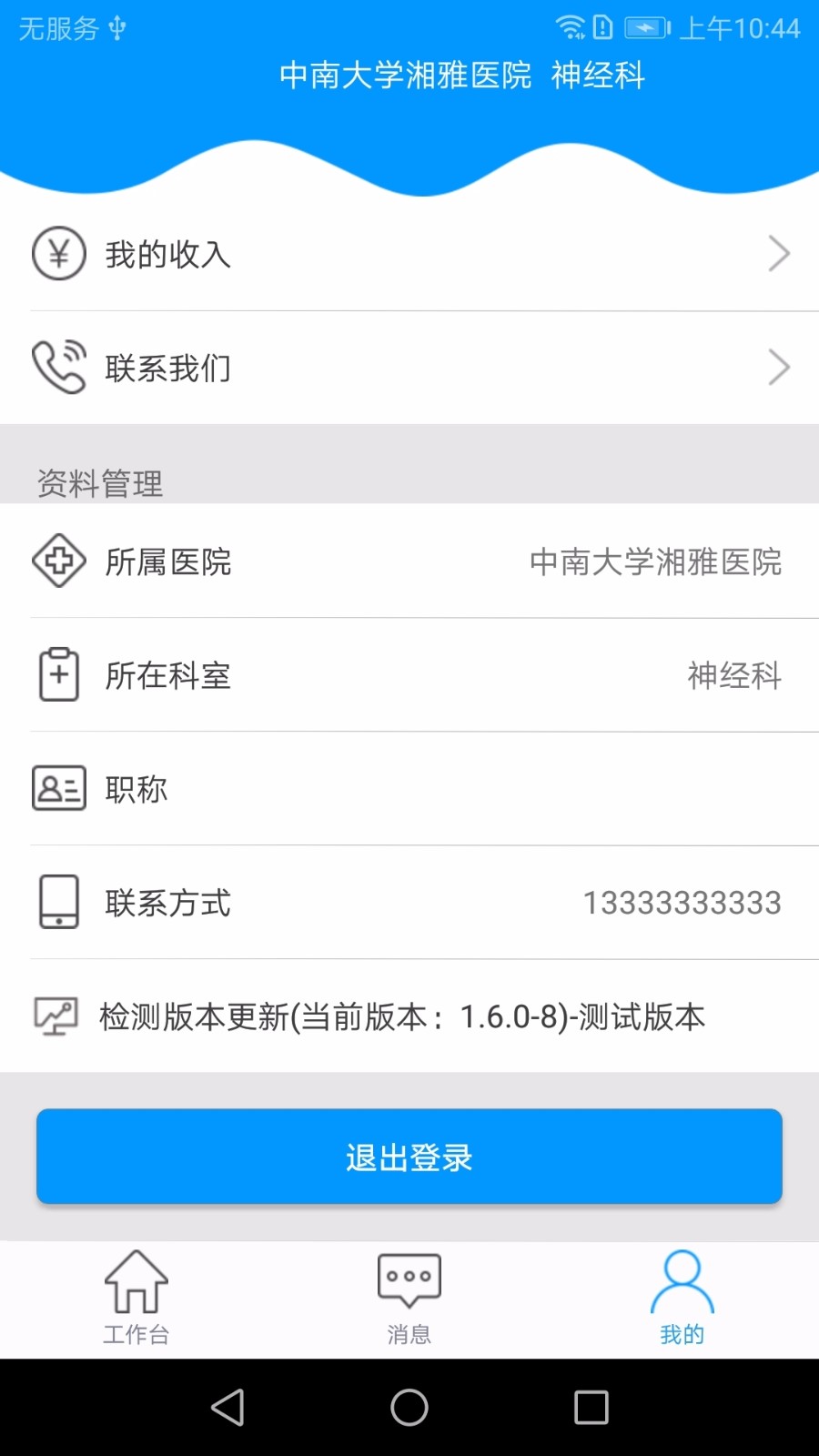Tap the phone number 13333333333
The width and height of the screenshot is (819, 1456).
pyautogui.click(x=683, y=902)
